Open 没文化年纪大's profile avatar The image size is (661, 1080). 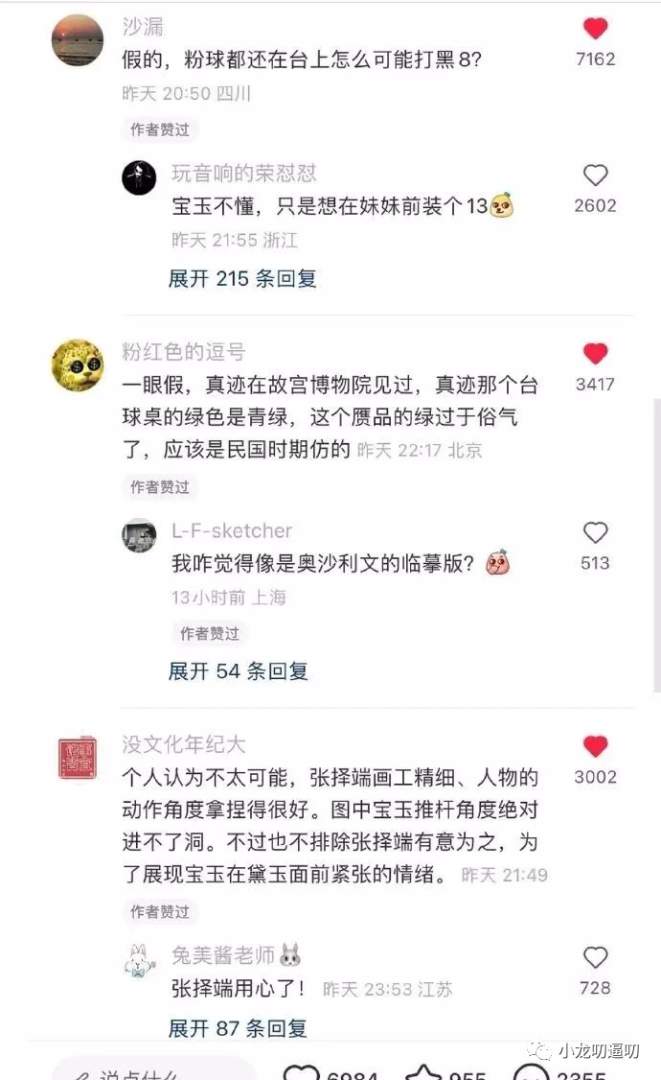(77, 759)
